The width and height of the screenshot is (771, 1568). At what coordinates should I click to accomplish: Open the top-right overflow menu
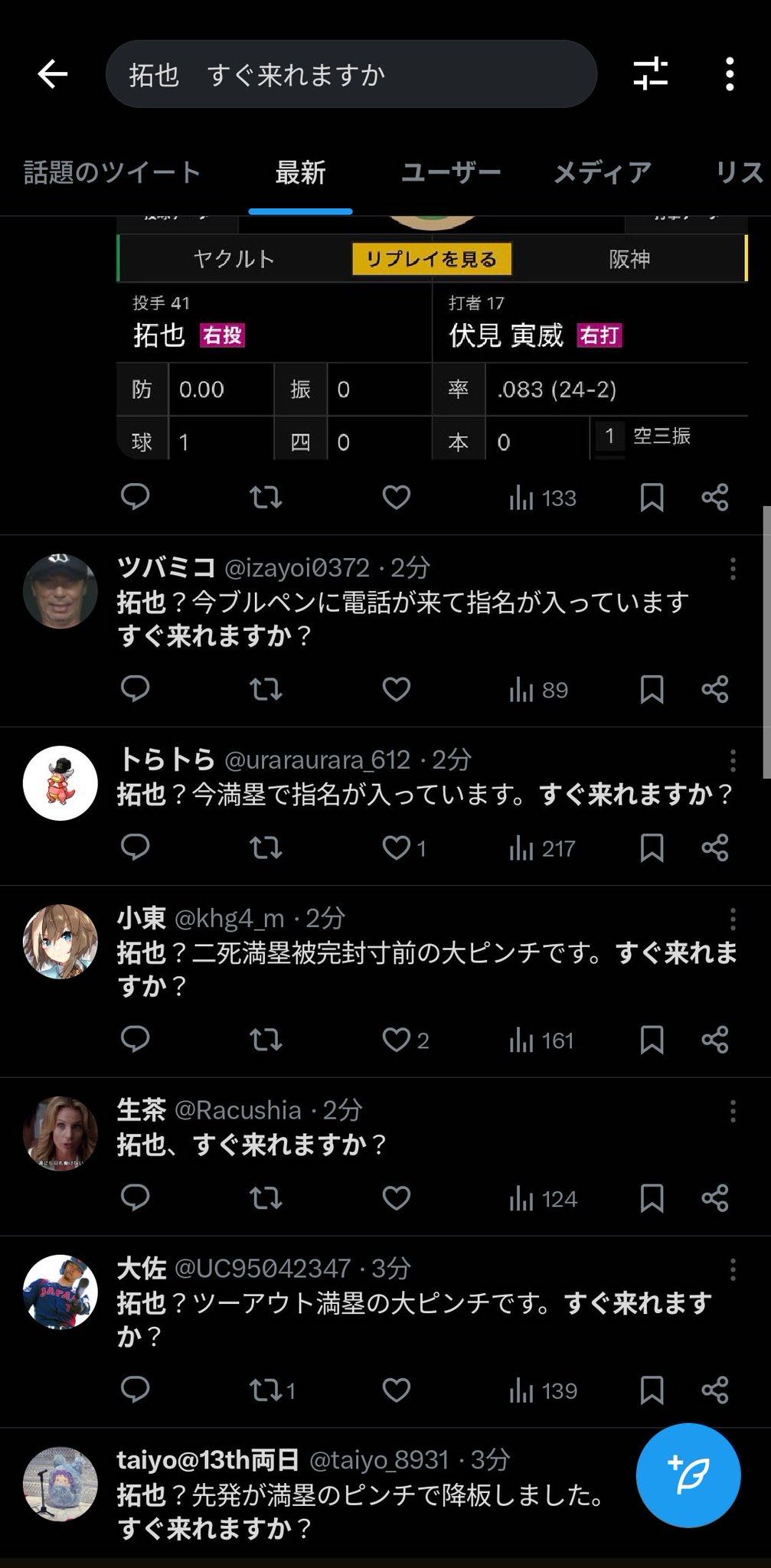pyautogui.click(x=730, y=74)
